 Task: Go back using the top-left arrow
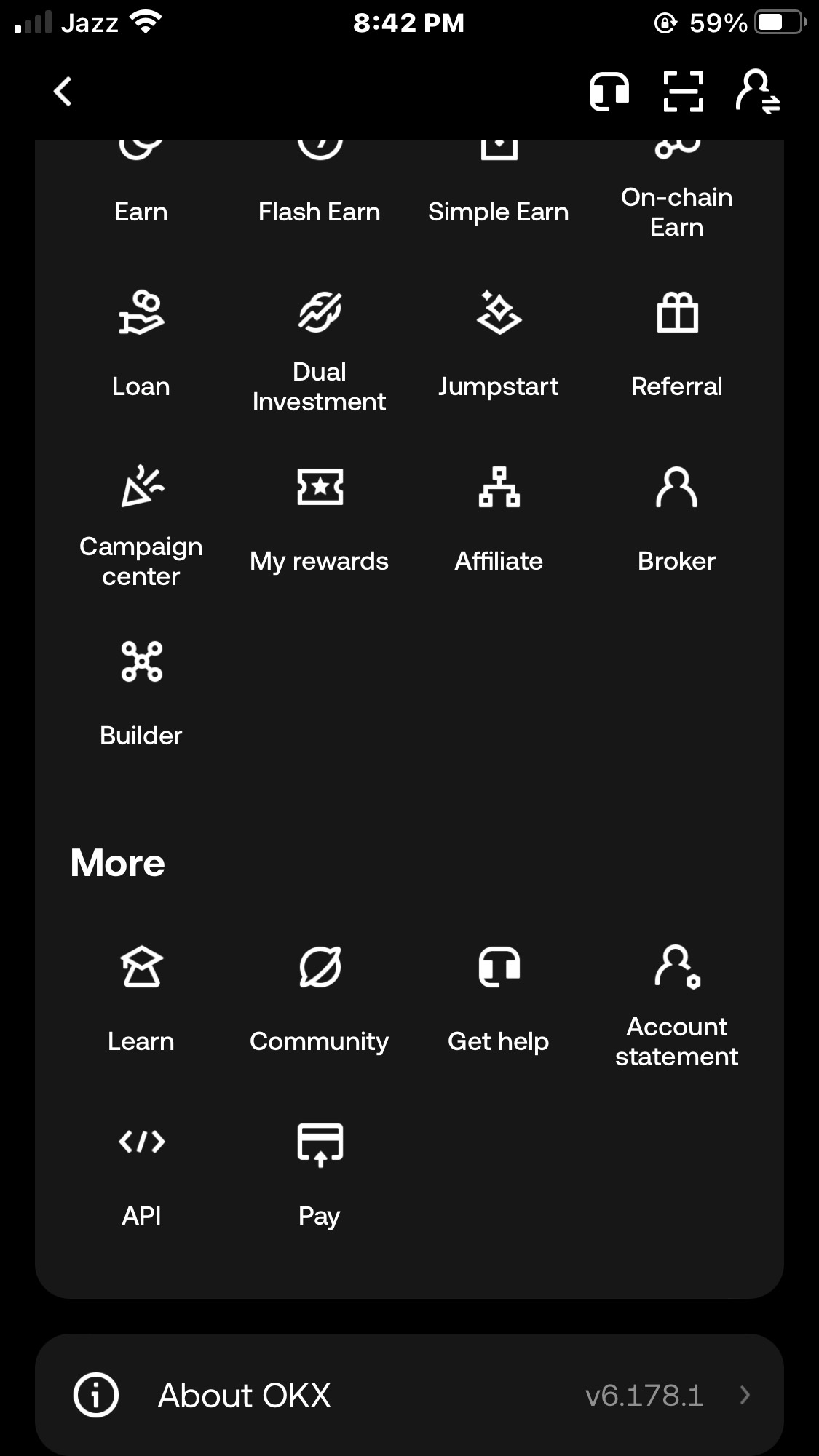tap(63, 92)
